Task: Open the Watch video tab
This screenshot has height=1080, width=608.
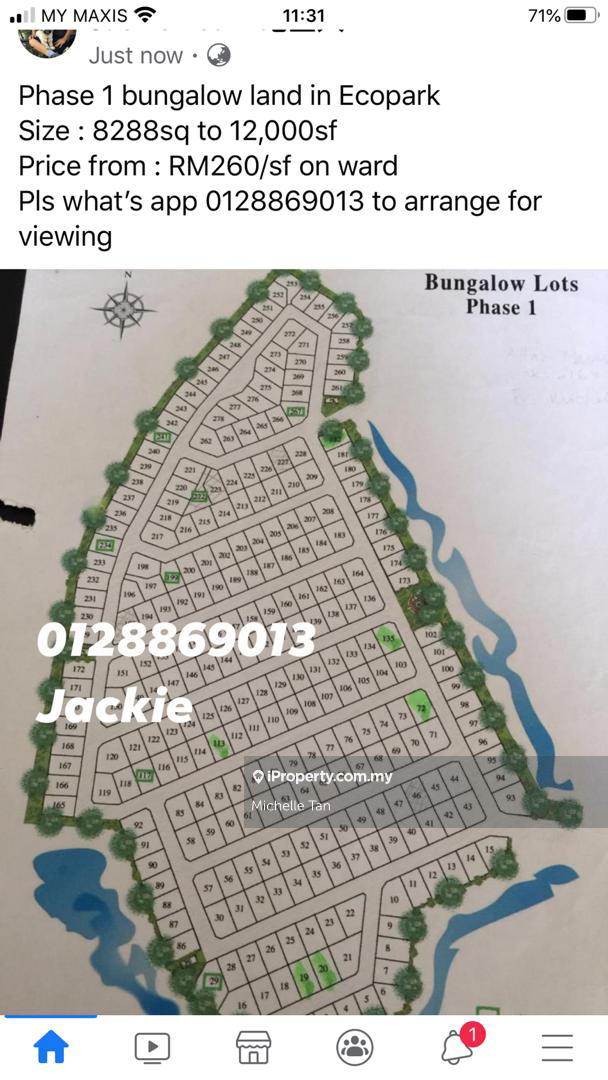Action: [x=152, y=1046]
